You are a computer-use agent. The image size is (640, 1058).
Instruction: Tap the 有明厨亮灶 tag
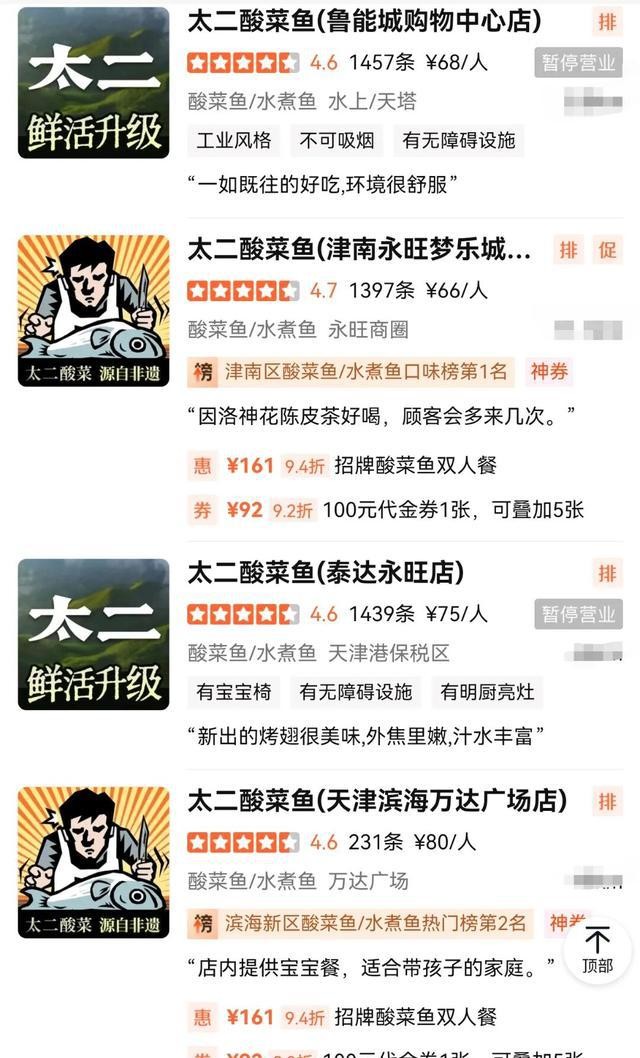pos(487,692)
